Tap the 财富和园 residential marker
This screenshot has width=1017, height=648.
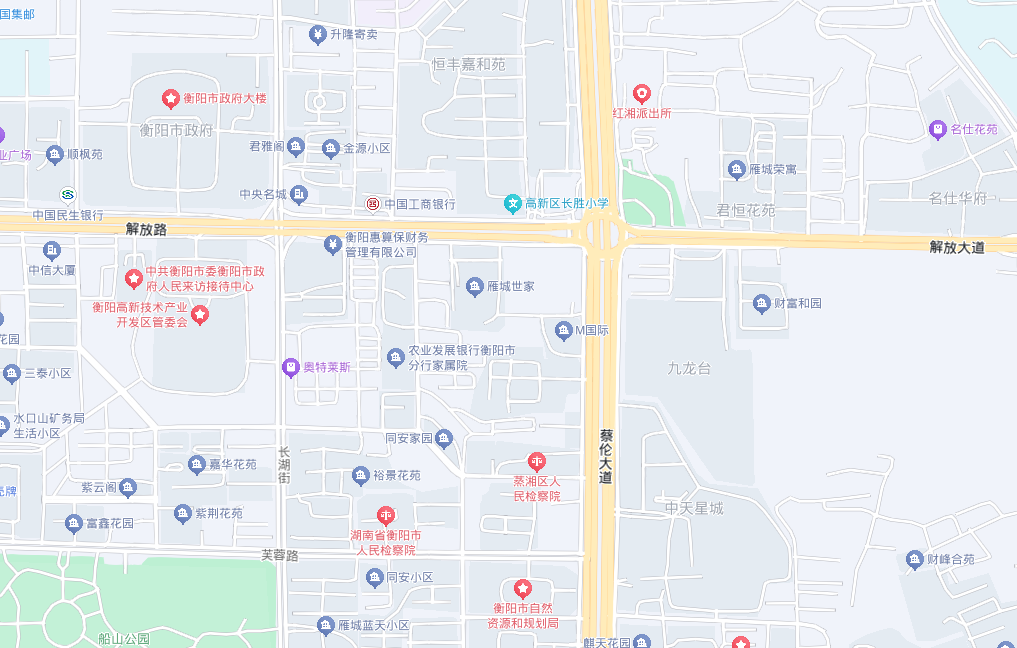(762, 303)
